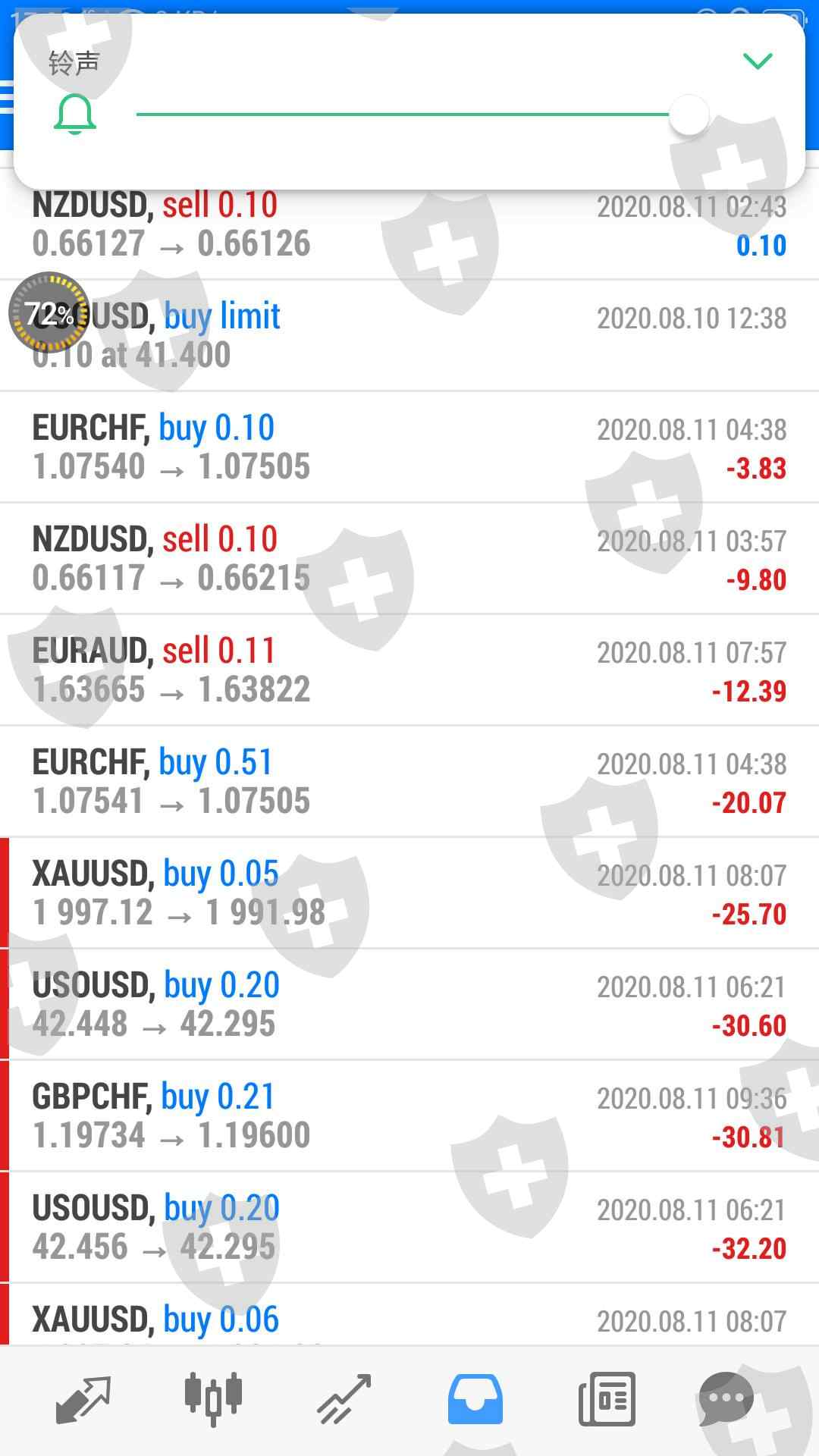Select USOUSD buy trade opened at 42.456
The width and height of the screenshot is (819, 1456).
point(409,1228)
